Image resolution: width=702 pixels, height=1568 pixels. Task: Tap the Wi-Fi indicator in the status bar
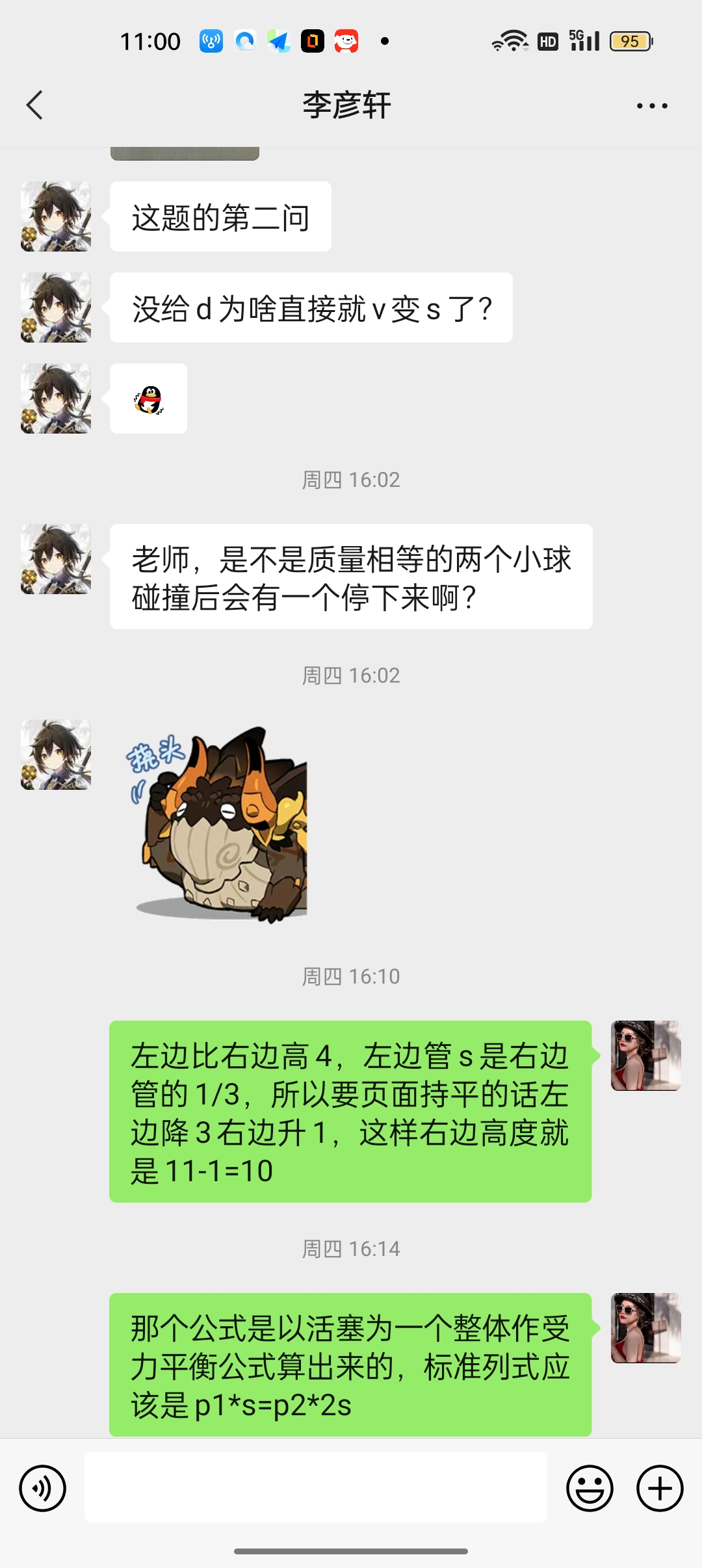[511, 40]
